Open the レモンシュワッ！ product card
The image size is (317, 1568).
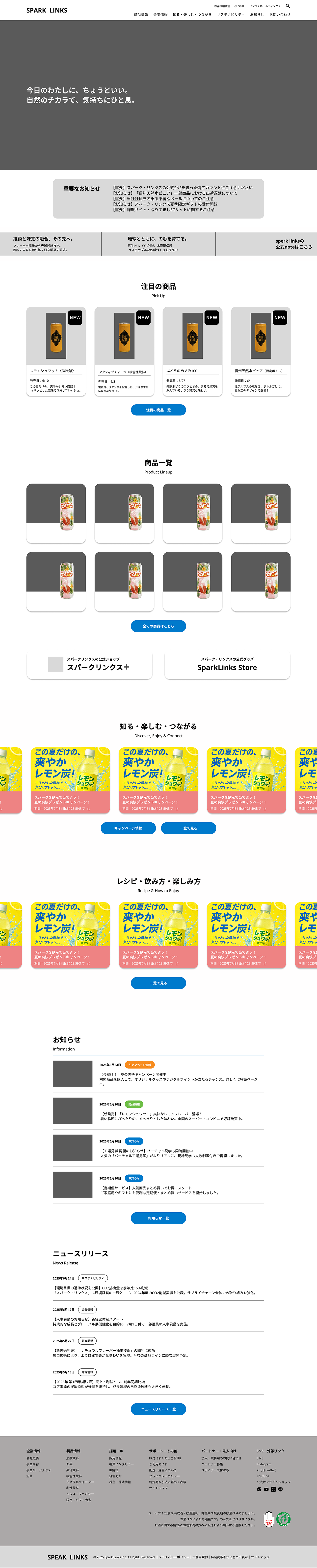tap(56, 351)
